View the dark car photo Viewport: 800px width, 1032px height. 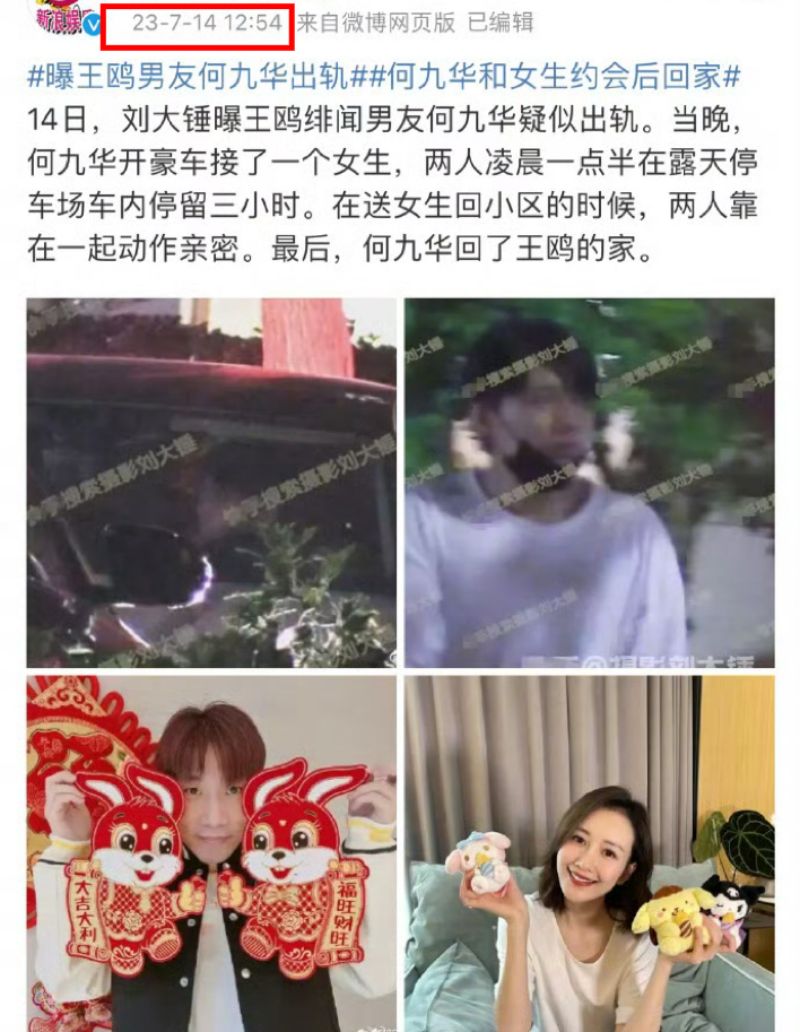pyautogui.click(x=211, y=482)
